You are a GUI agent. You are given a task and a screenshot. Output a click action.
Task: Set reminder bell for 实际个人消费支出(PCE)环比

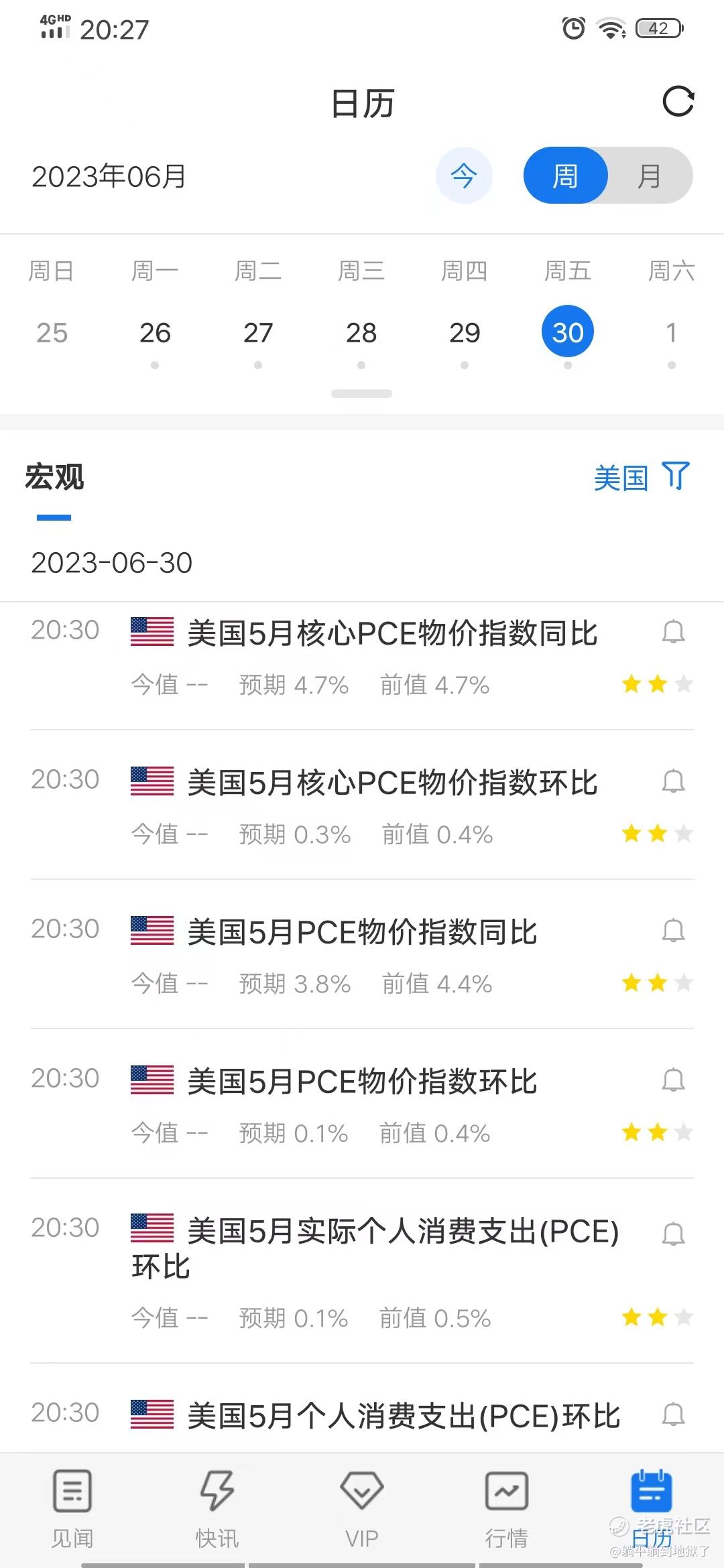673,1234
